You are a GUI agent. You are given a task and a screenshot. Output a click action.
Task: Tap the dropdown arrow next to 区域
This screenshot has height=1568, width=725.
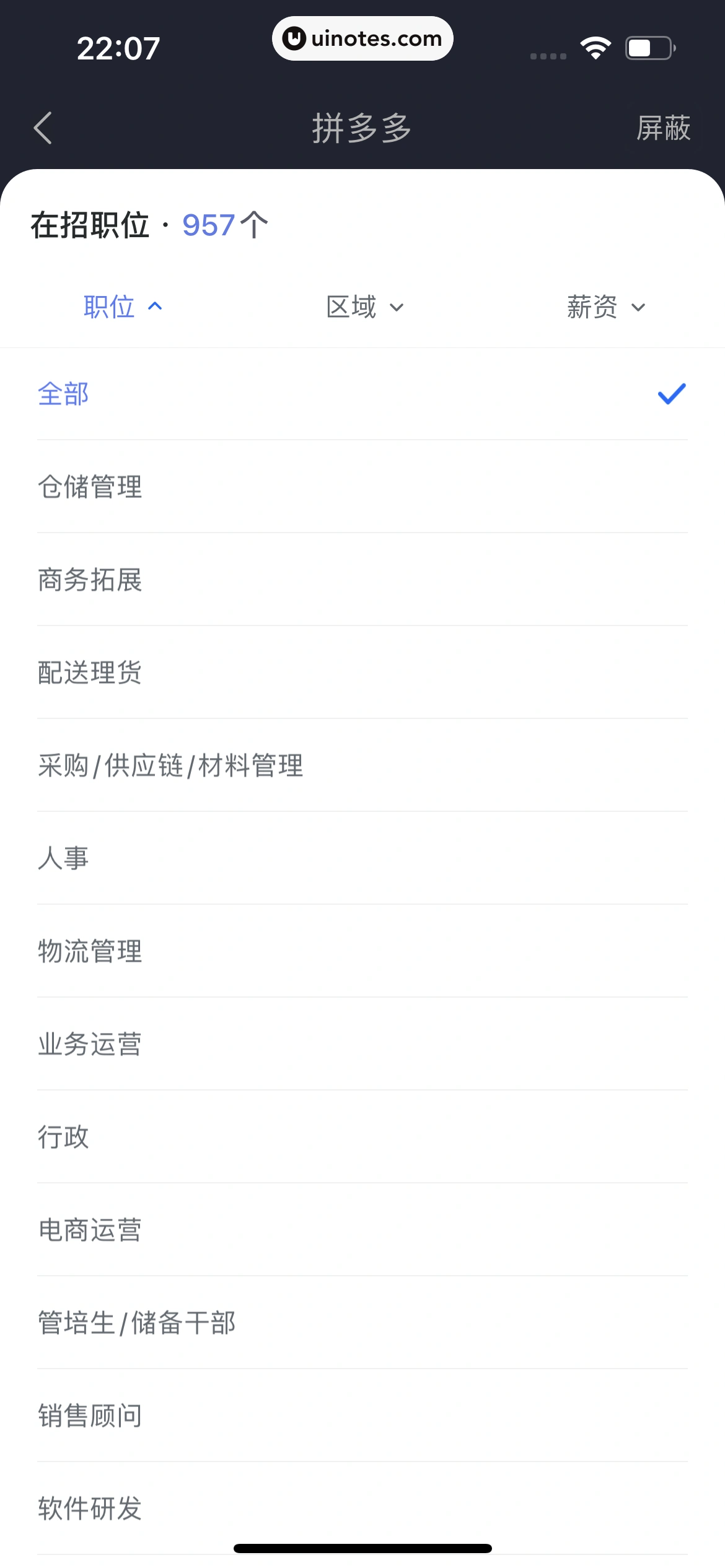coord(397,308)
